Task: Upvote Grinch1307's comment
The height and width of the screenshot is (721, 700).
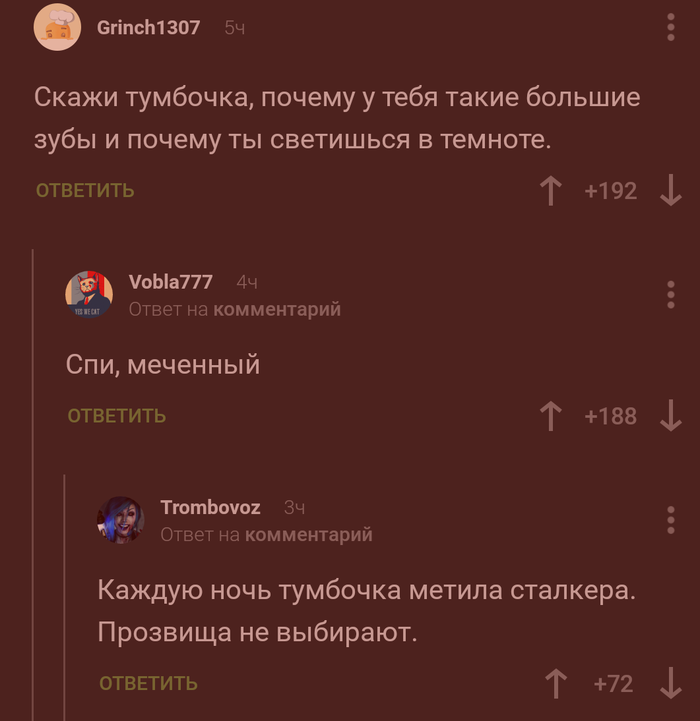Action: [549, 191]
